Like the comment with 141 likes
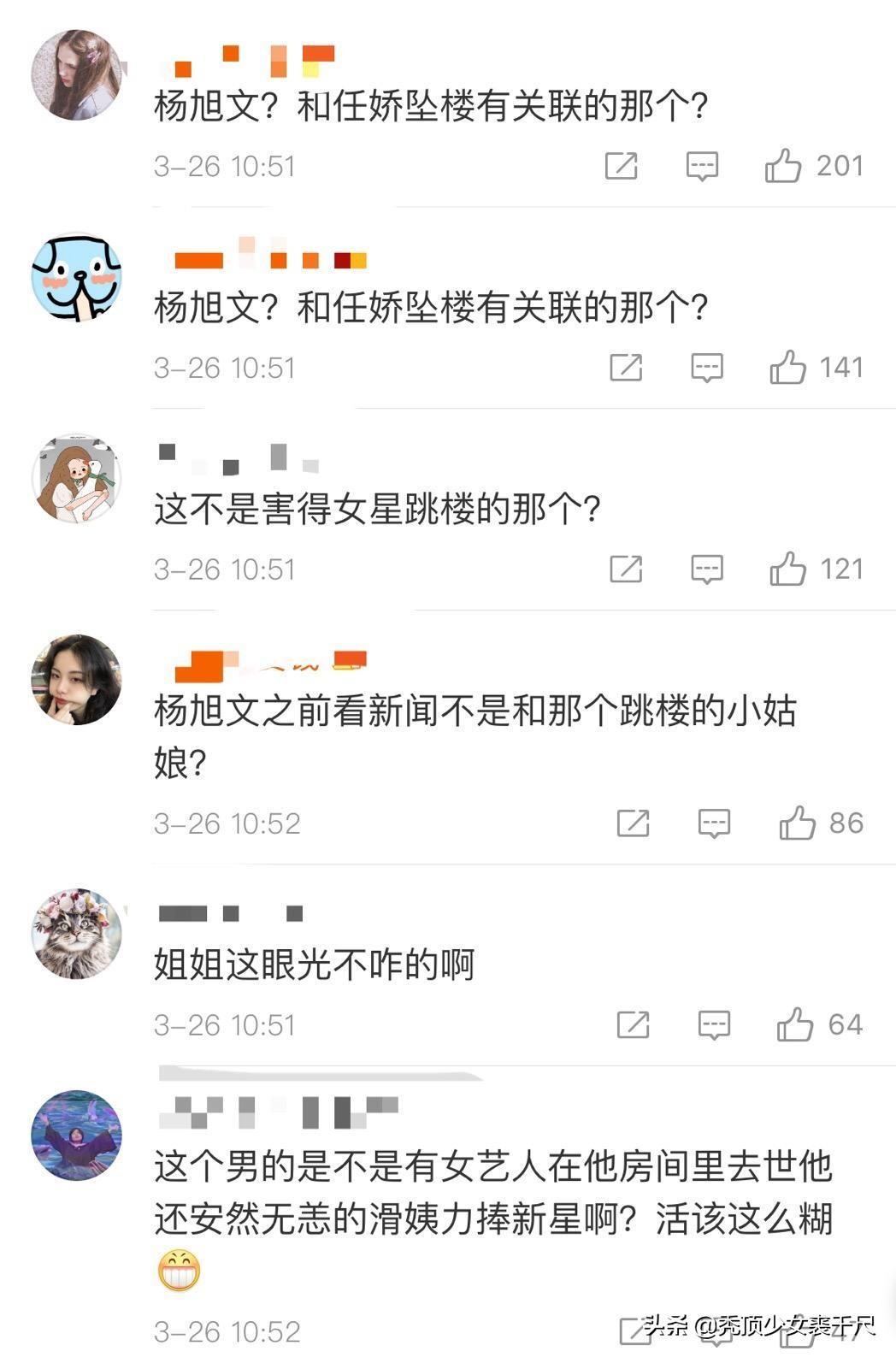 coord(787,368)
